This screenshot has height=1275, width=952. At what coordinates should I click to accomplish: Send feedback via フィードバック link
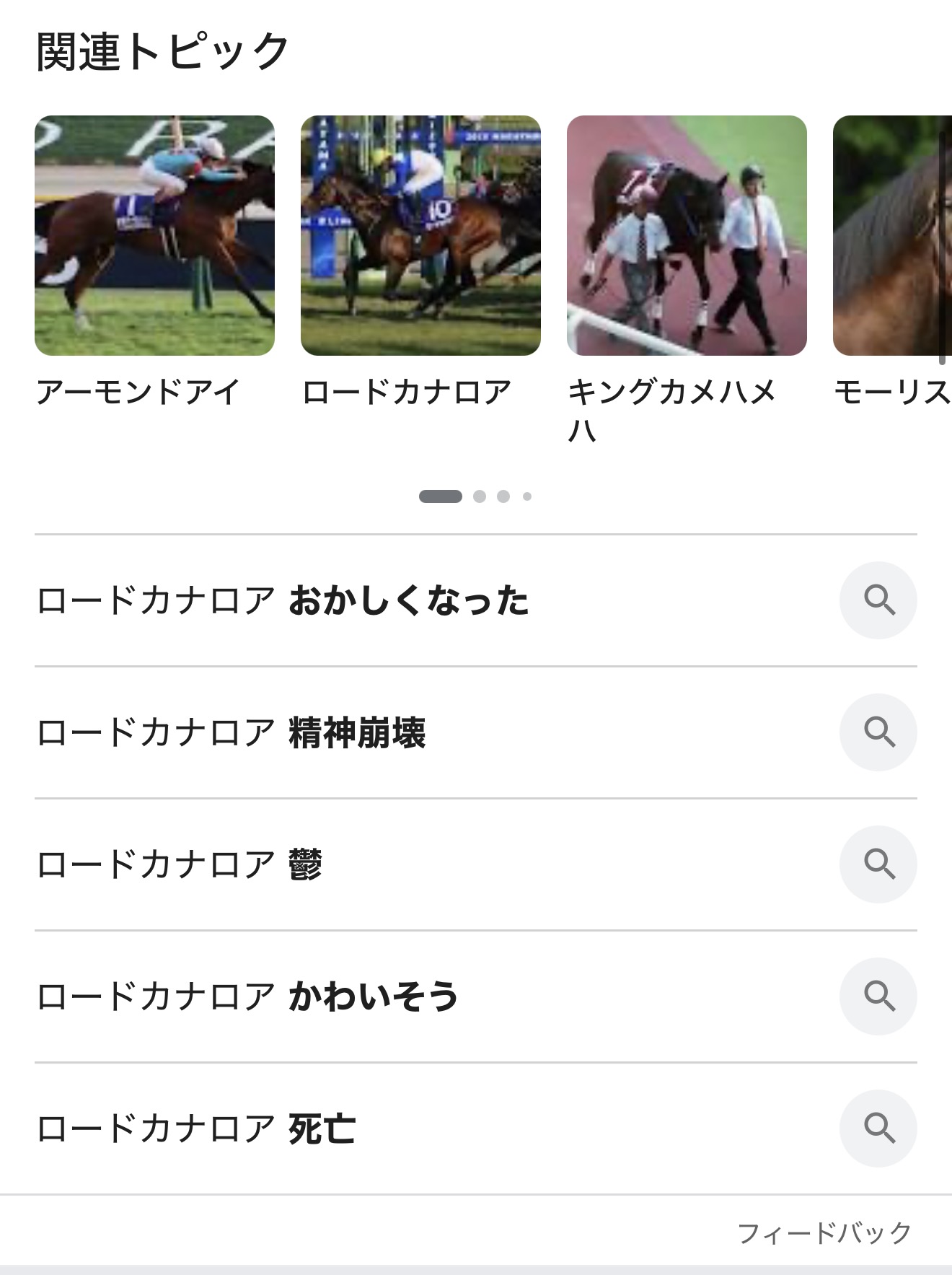click(824, 1233)
